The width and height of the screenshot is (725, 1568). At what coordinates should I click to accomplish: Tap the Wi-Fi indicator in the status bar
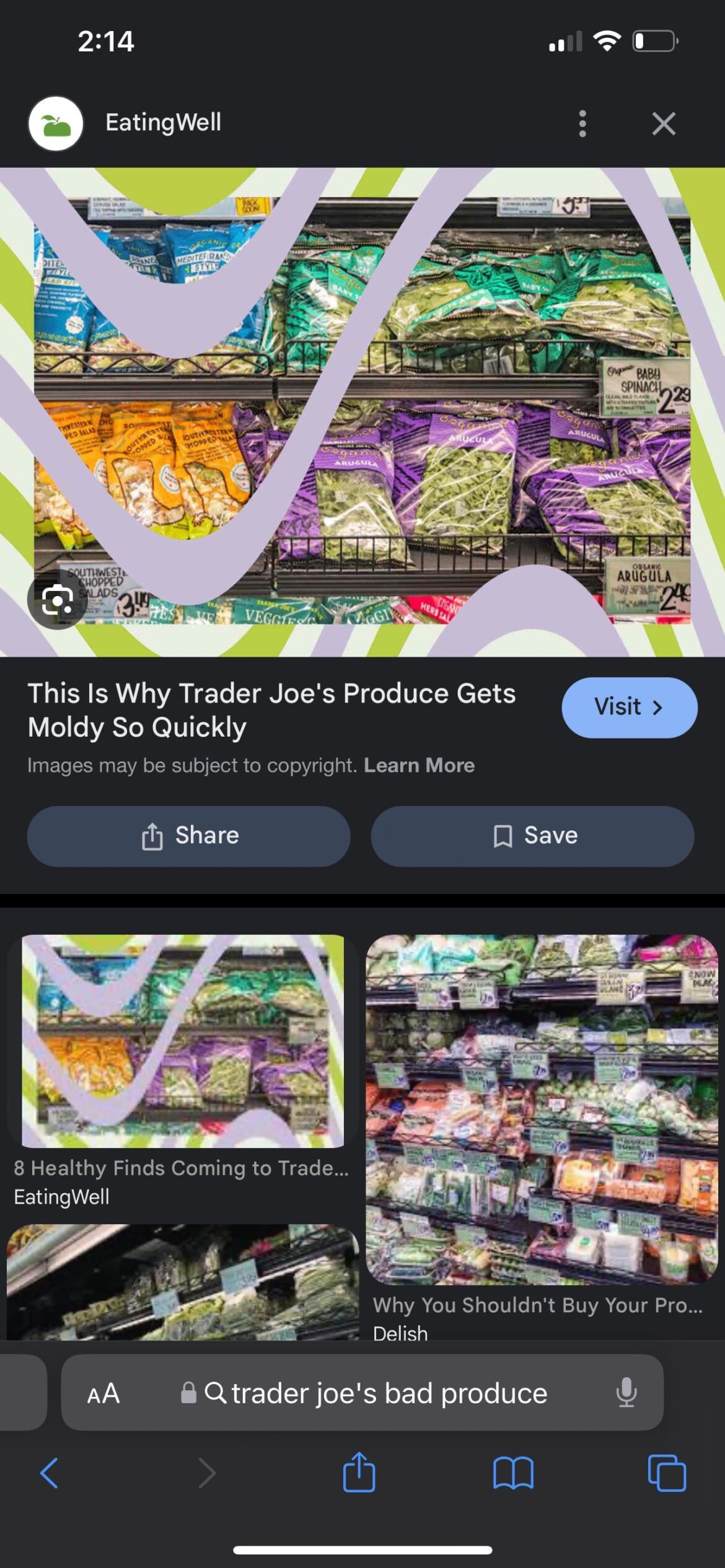click(x=606, y=41)
